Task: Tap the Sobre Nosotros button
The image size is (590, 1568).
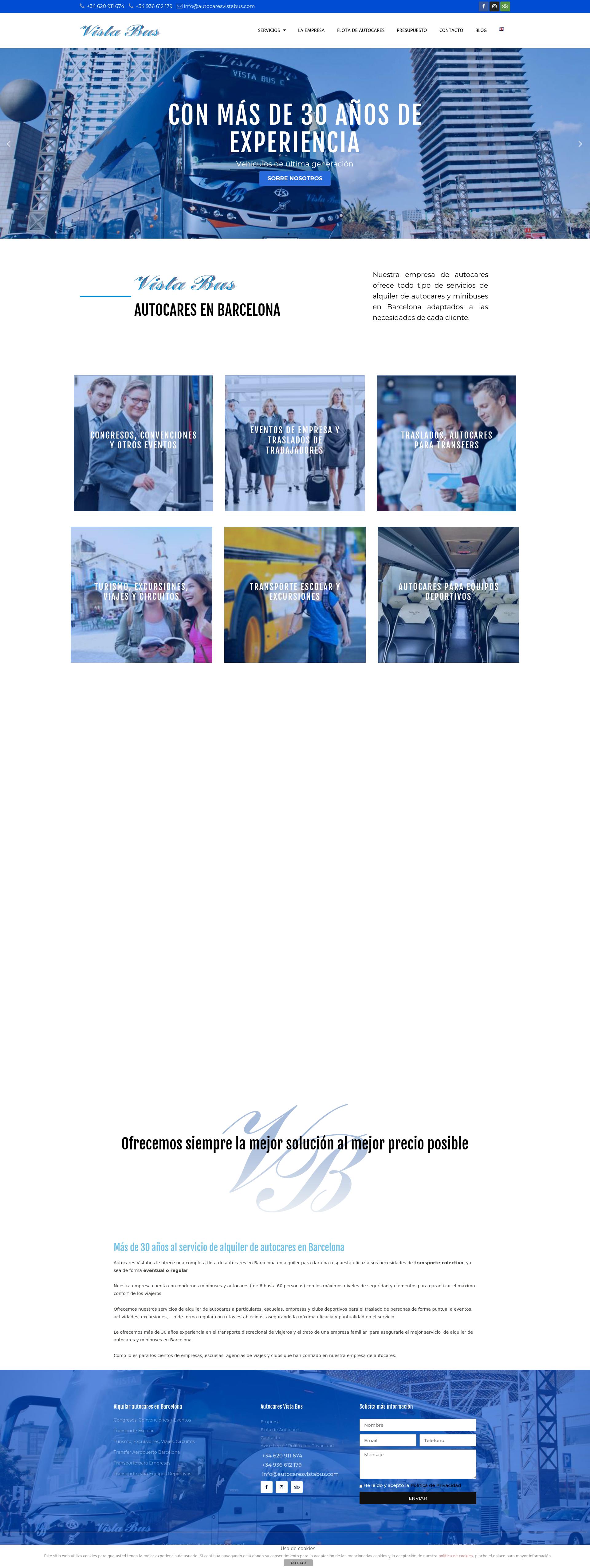Action: (x=295, y=178)
